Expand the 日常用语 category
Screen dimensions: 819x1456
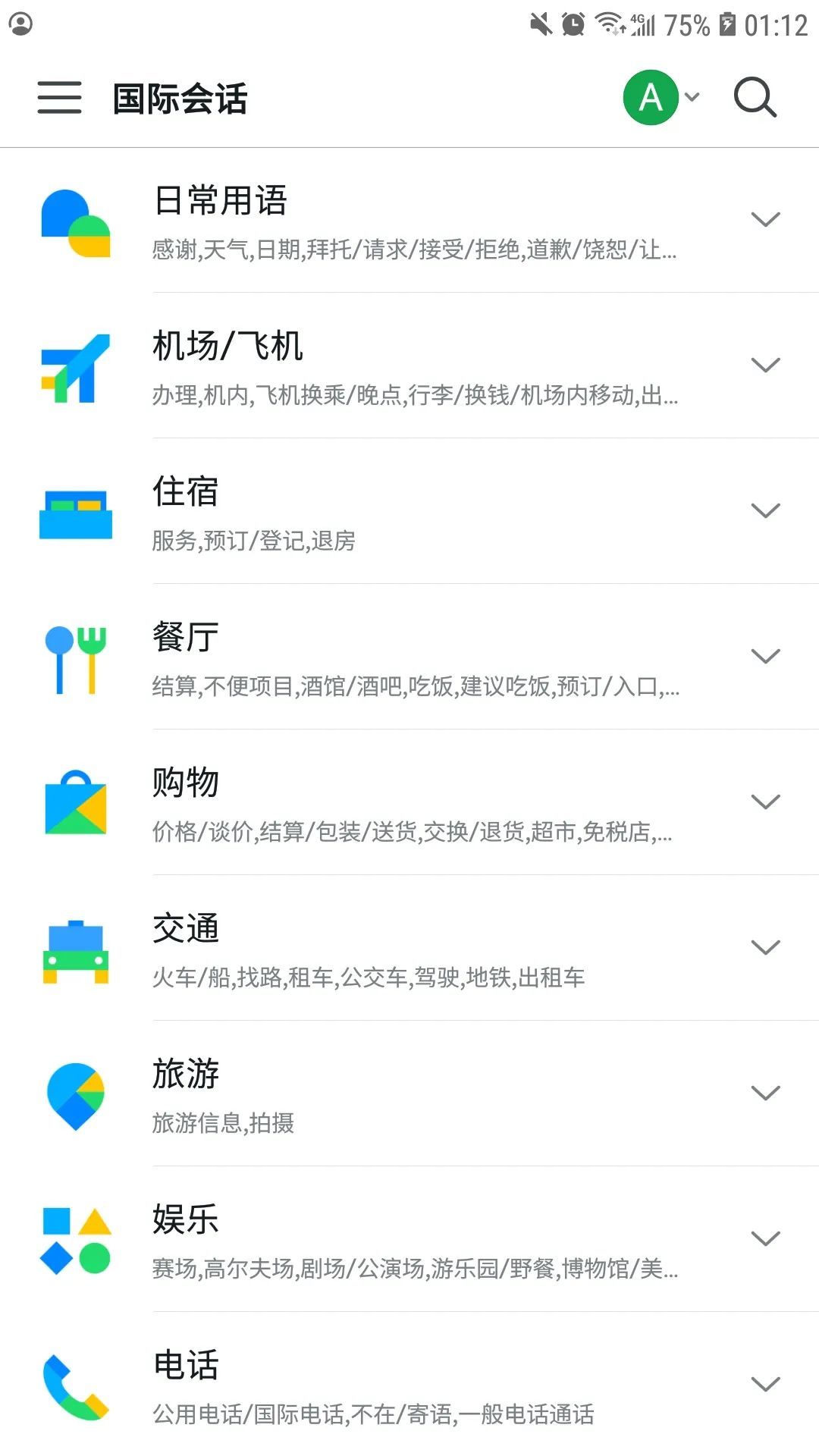[x=765, y=219]
